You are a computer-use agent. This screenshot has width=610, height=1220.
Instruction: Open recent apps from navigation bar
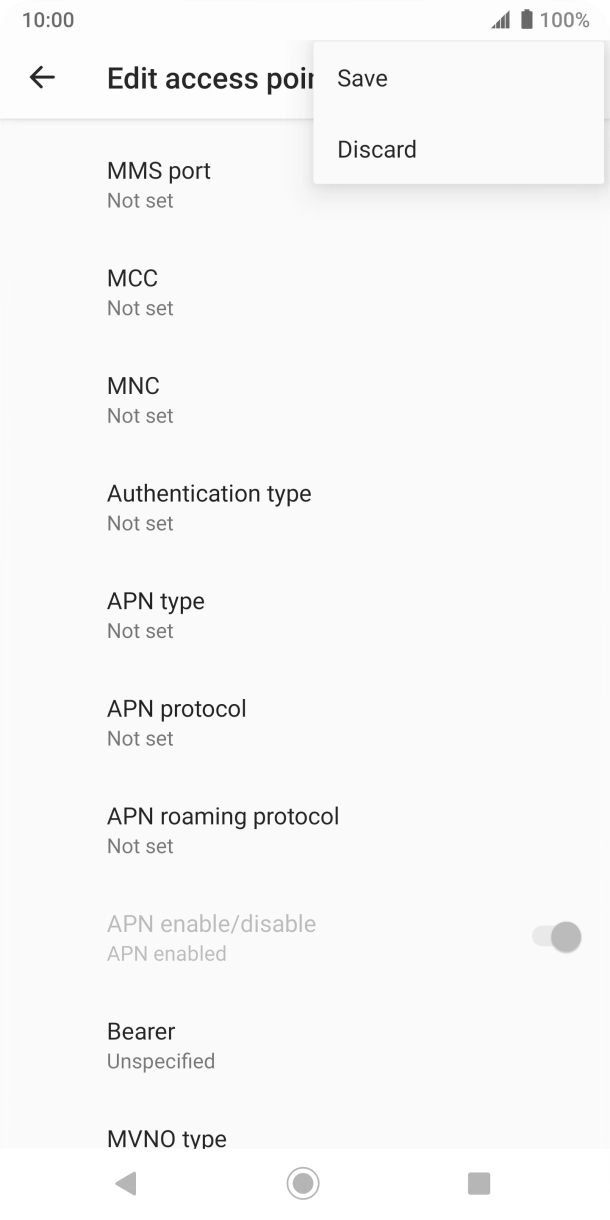[x=479, y=1184]
